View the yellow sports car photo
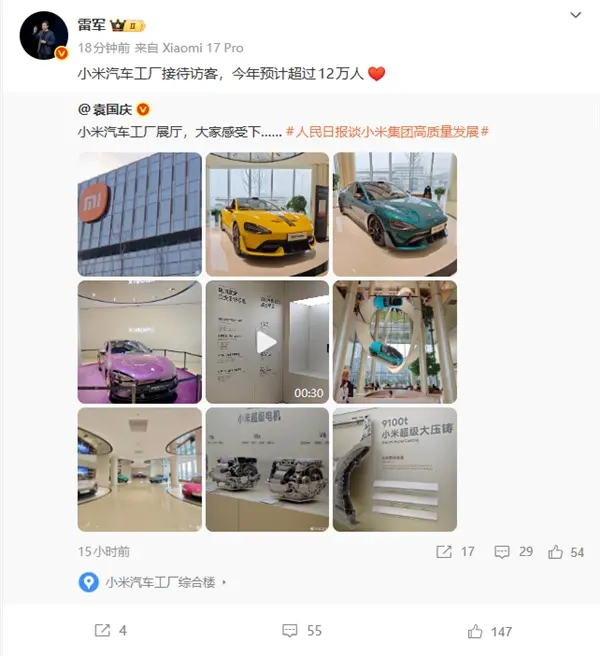 [x=267, y=214]
